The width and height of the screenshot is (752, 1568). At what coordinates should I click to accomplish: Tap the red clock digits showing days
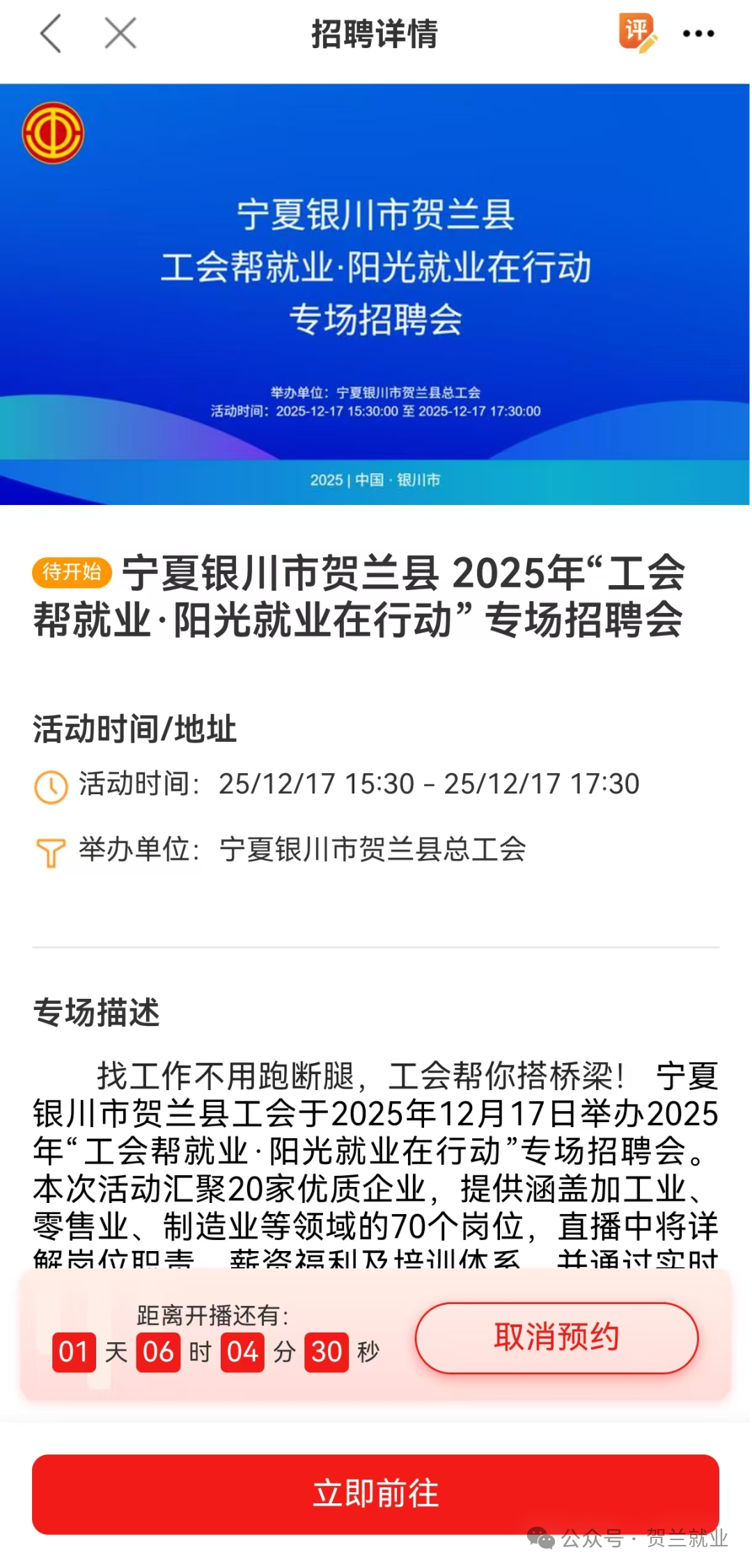pyautogui.click(x=75, y=1351)
